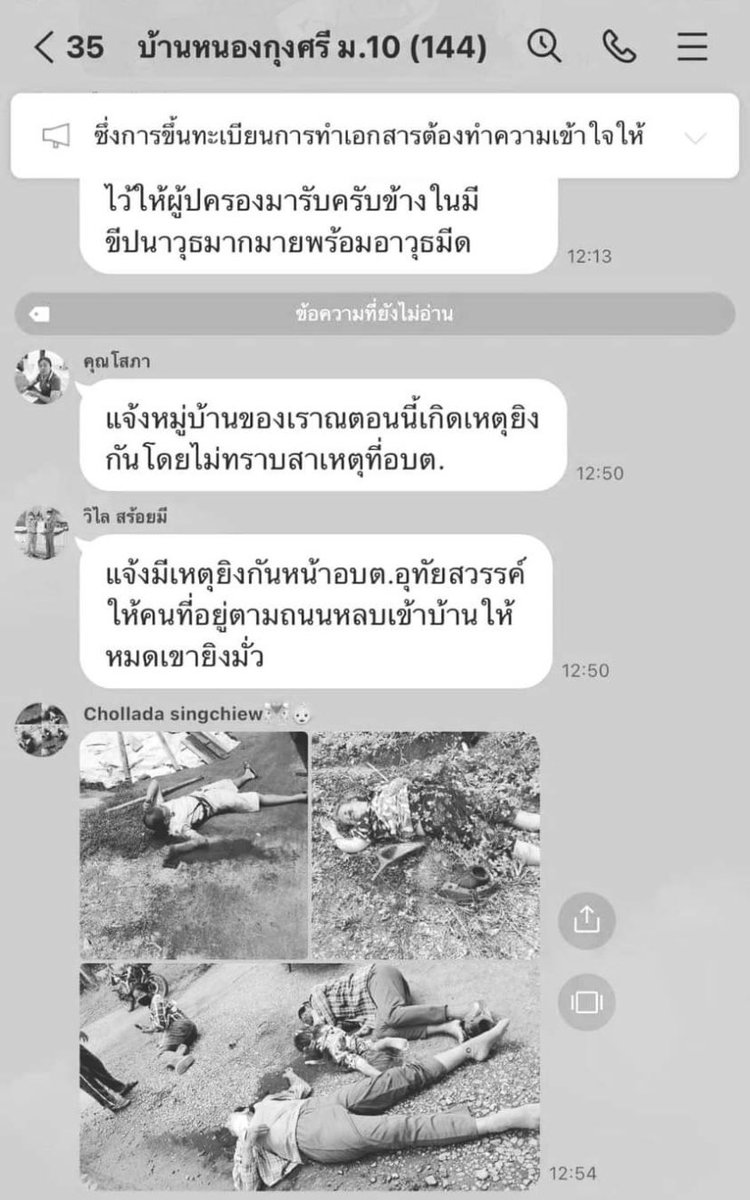Expand the pinned announcement banner
The image size is (750, 1200).
click(696, 137)
